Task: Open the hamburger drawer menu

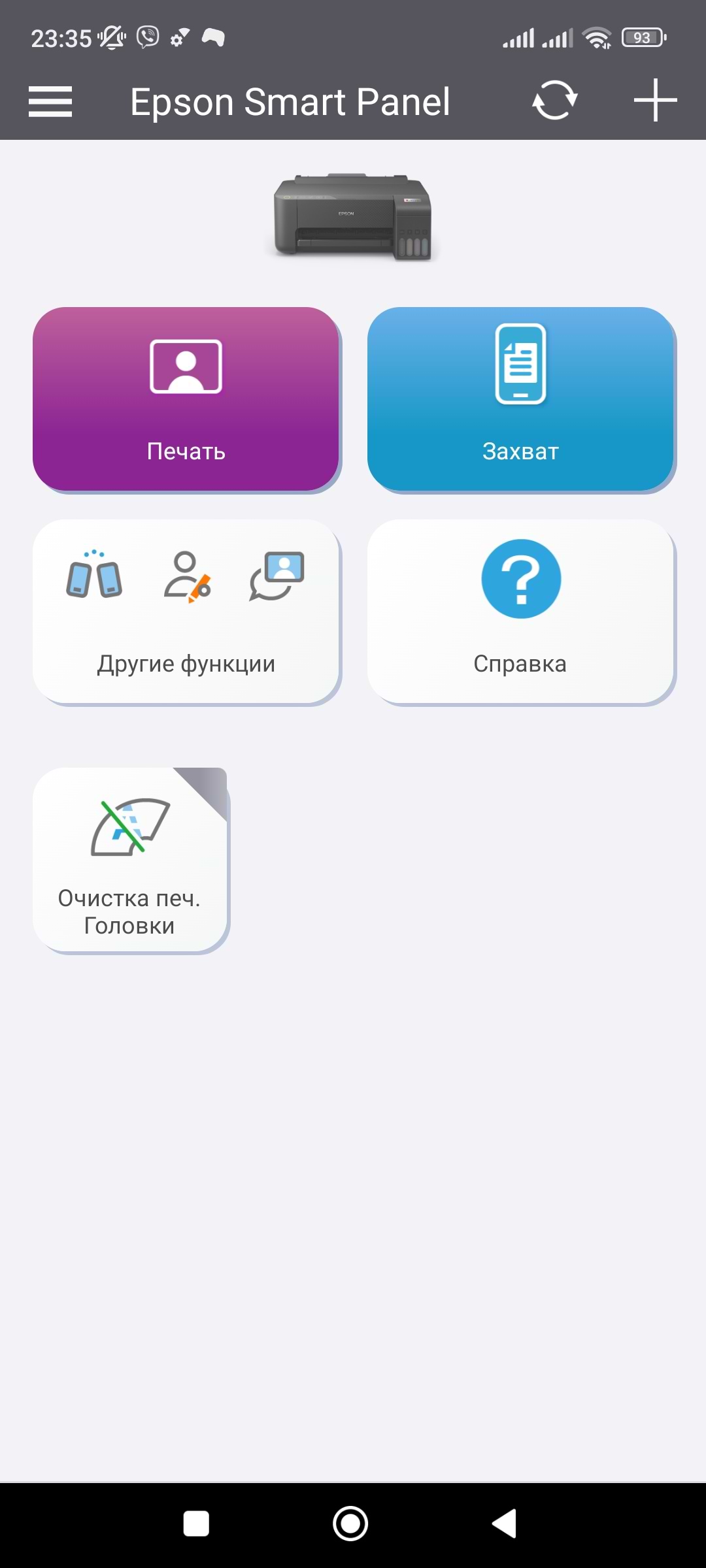Action: point(50,102)
